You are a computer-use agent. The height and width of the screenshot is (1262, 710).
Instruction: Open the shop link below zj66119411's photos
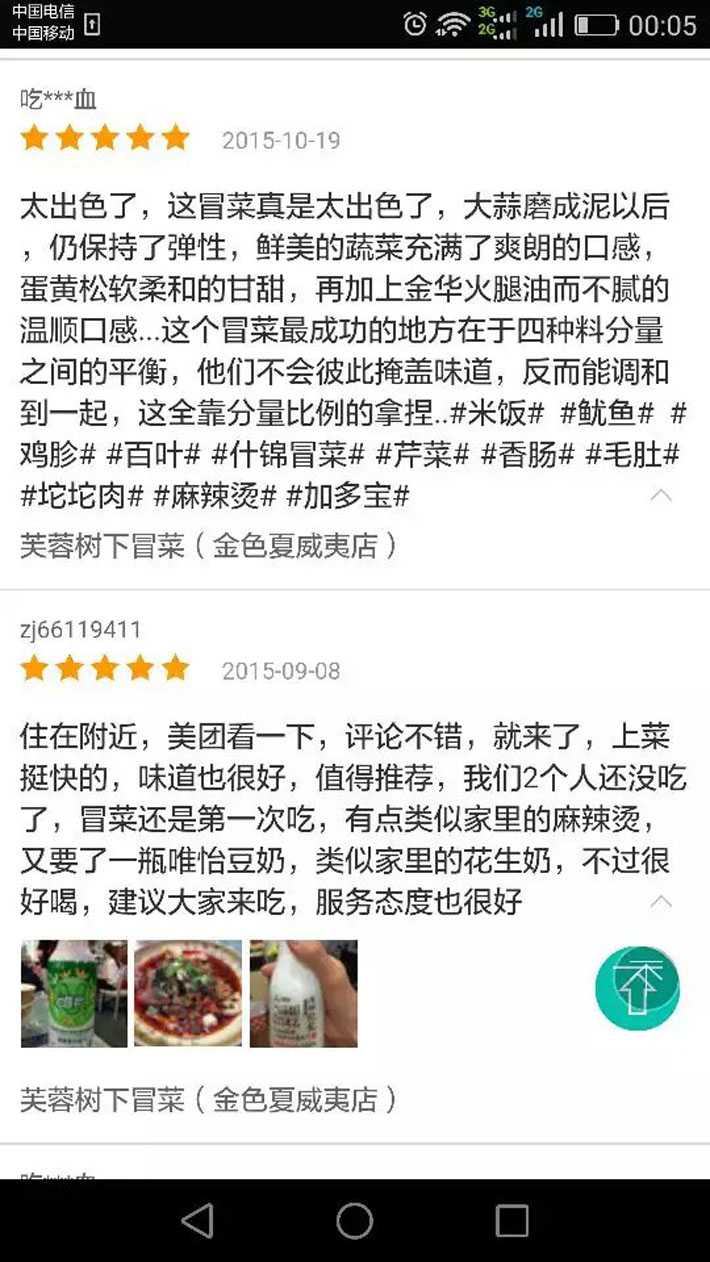click(x=208, y=1100)
